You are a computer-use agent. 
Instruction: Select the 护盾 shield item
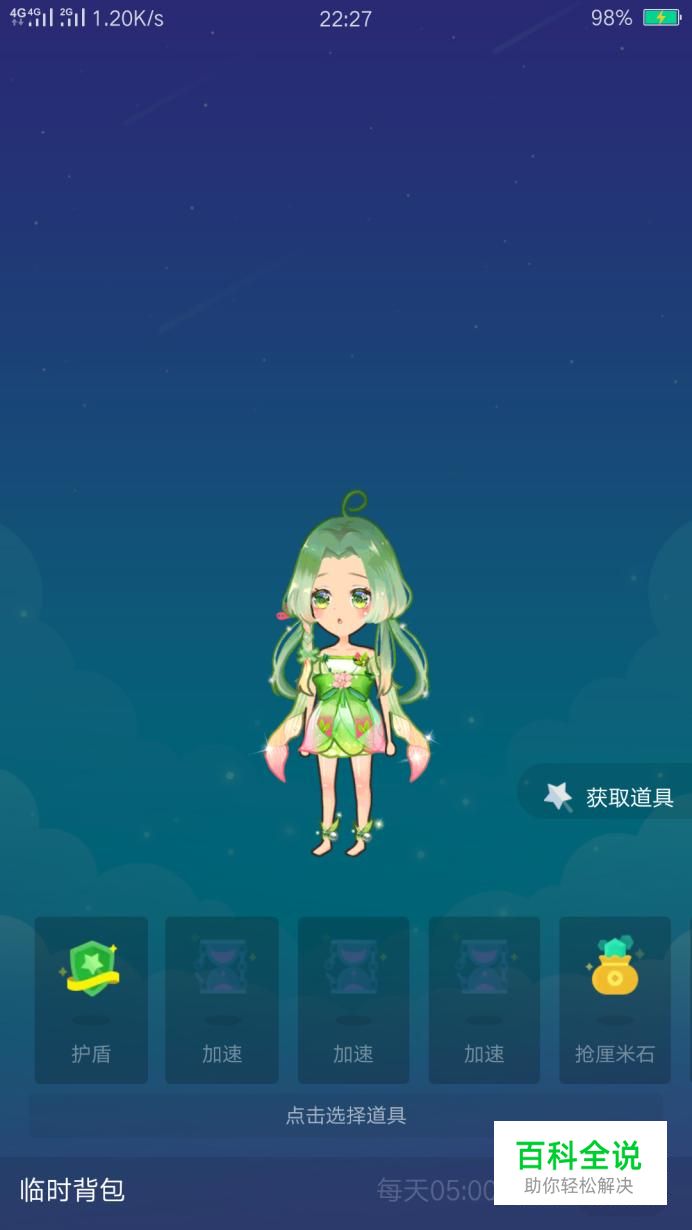pyautogui.click(x=91, y=999)
